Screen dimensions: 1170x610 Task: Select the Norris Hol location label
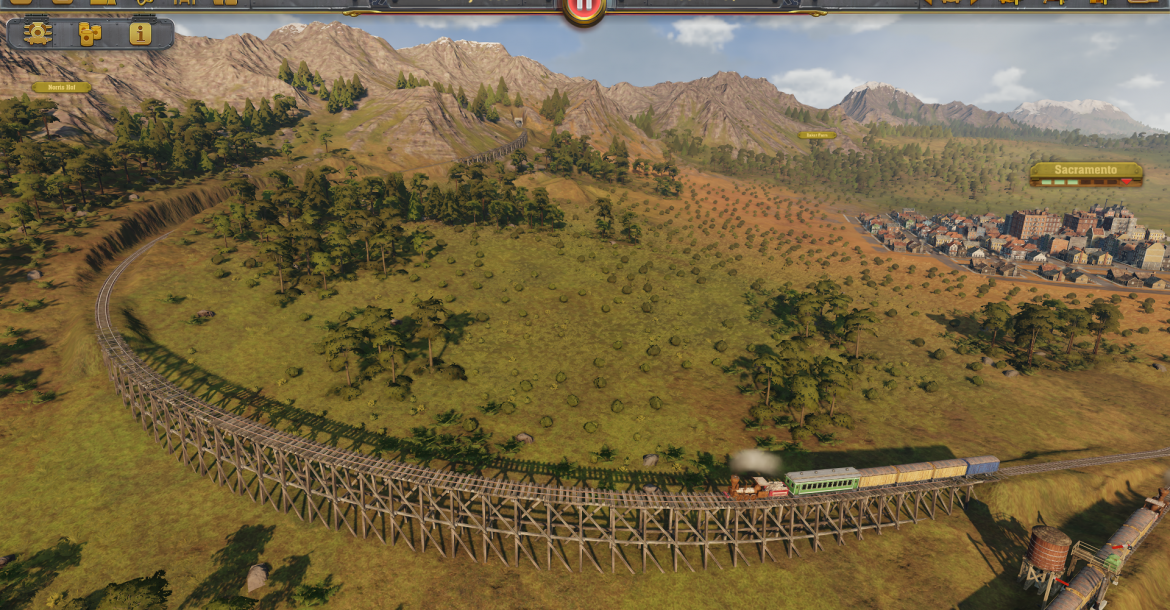coord(61,87)
